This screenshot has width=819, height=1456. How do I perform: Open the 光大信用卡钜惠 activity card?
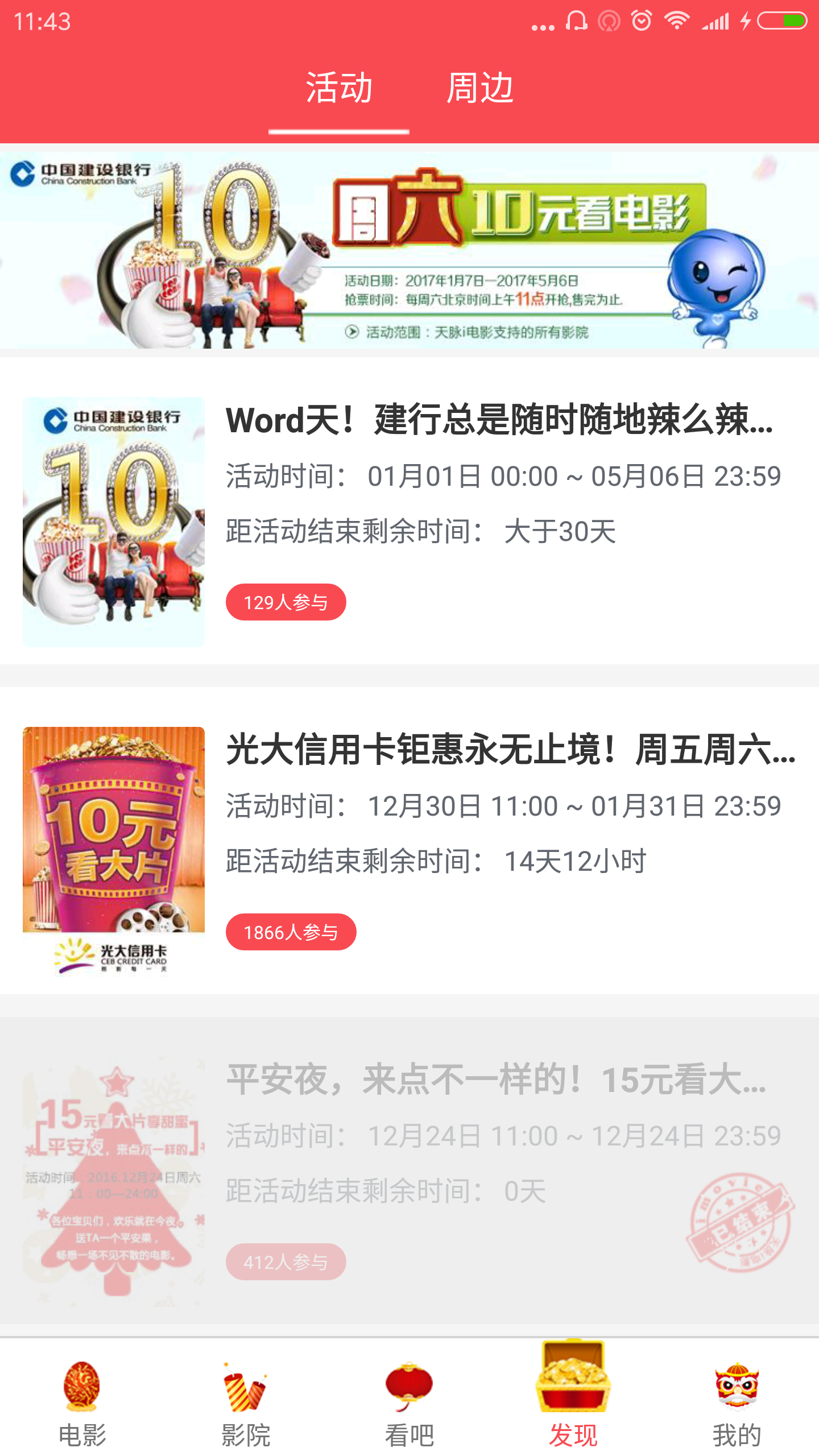[x=409, y=850]
